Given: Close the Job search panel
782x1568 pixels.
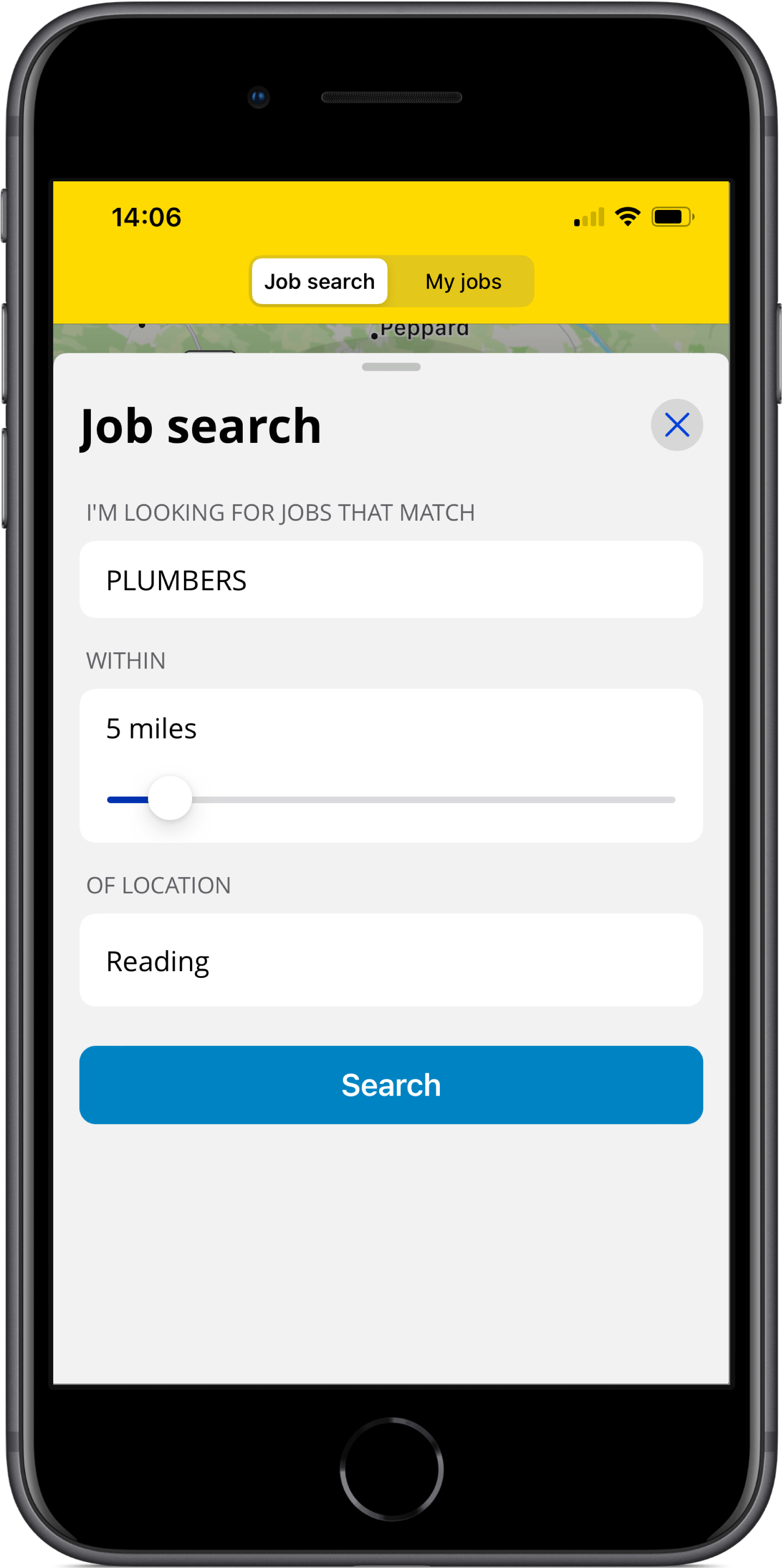Looking at the screenshot, I should click(676, 425).
